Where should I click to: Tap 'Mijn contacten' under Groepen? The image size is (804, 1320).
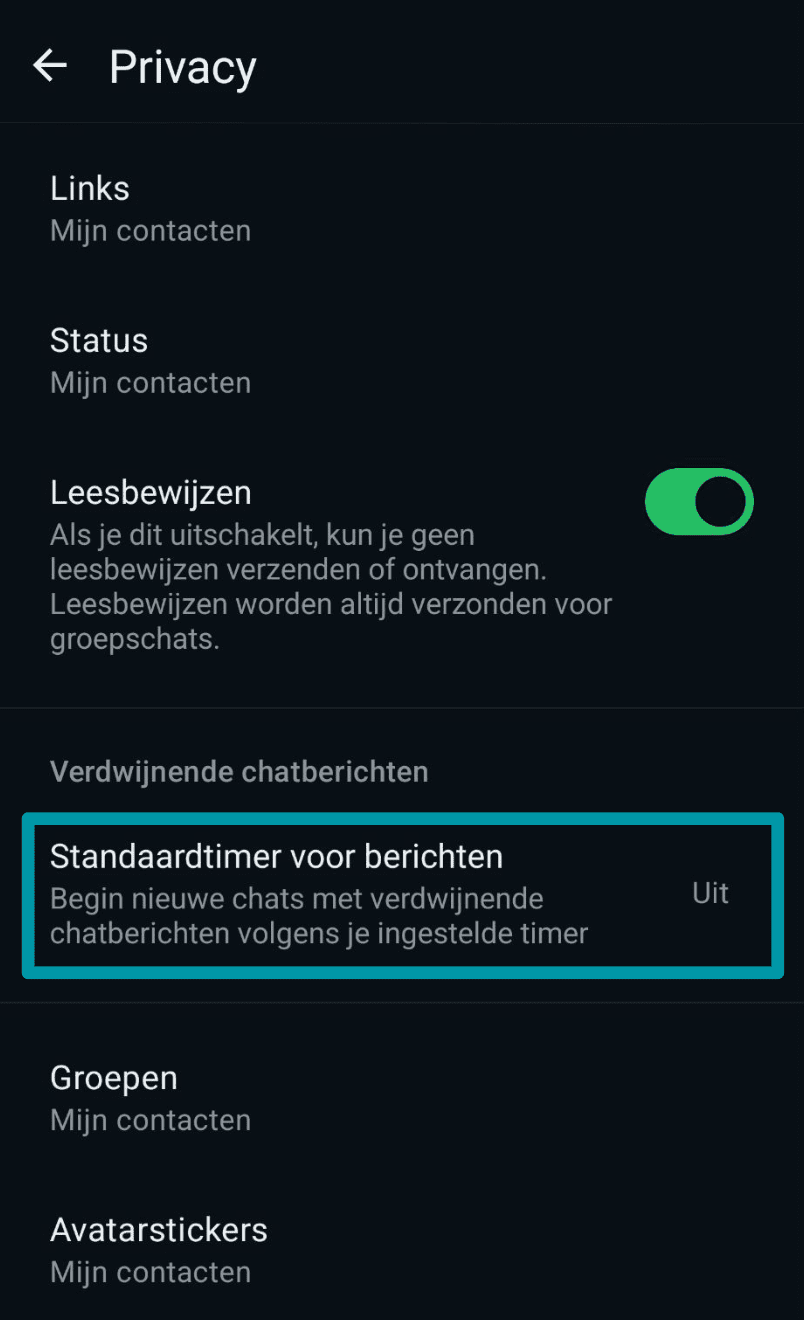(x=150, y=1119)
